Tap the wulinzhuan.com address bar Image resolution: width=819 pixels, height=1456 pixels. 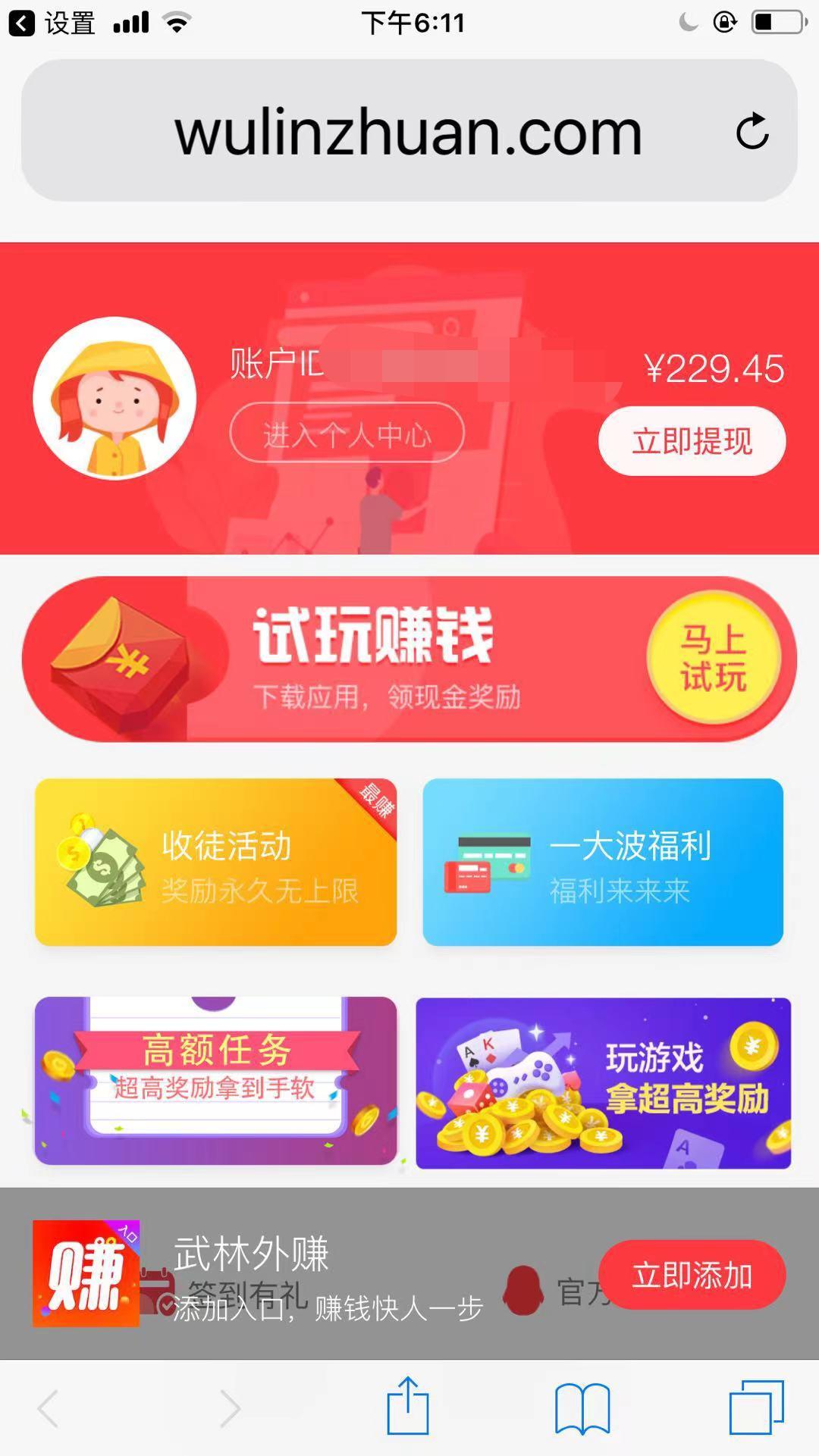tap(408, 133)
